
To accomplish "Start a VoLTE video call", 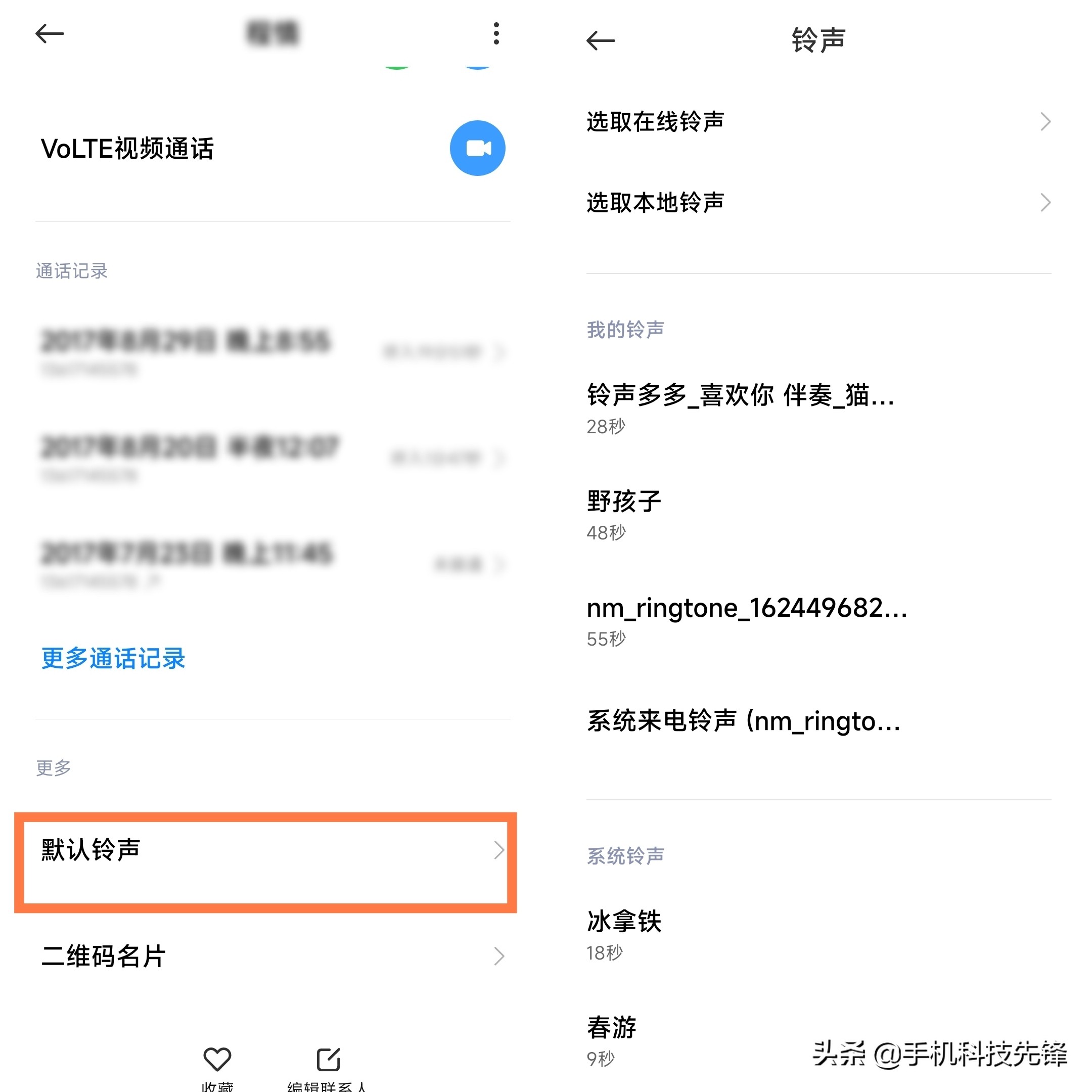I will pyautogui.click(x=477, y=148).
